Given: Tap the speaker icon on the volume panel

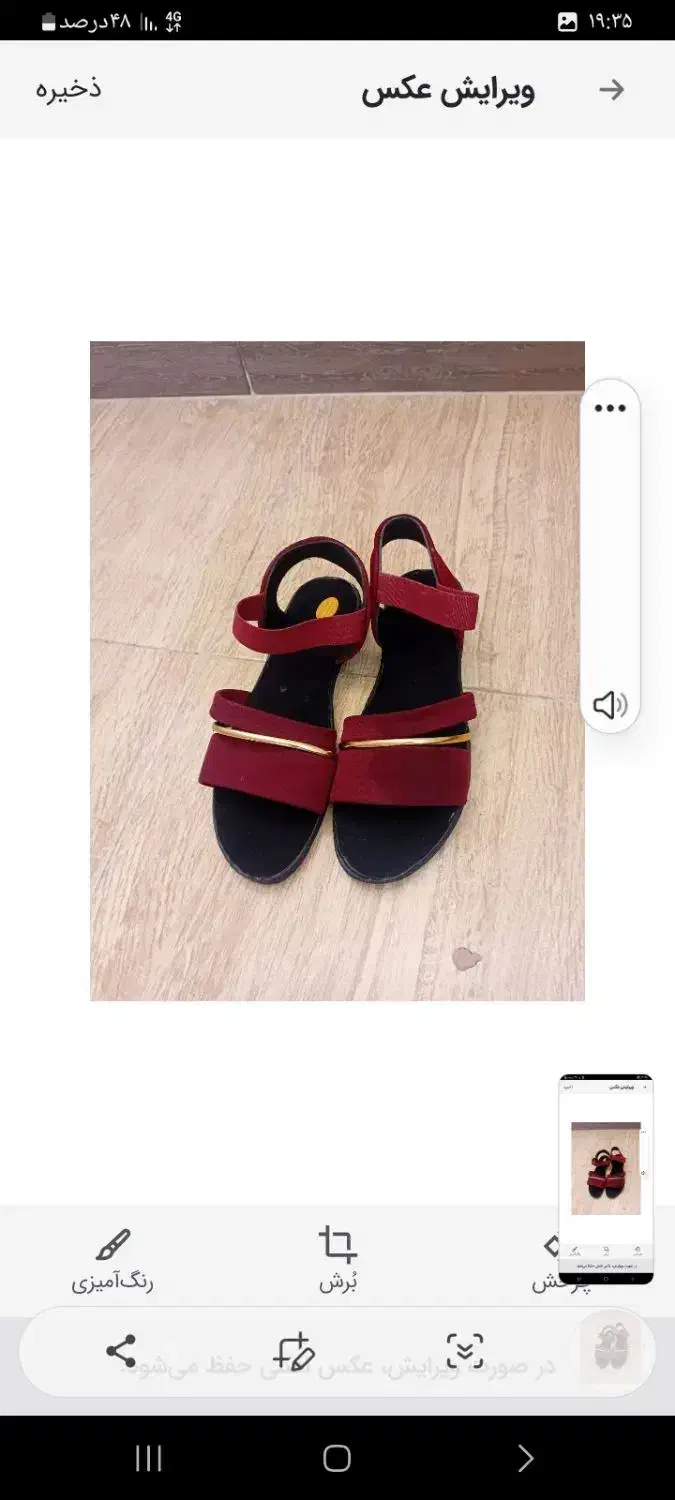Looking at the screenshot, I should pos(610,705).
